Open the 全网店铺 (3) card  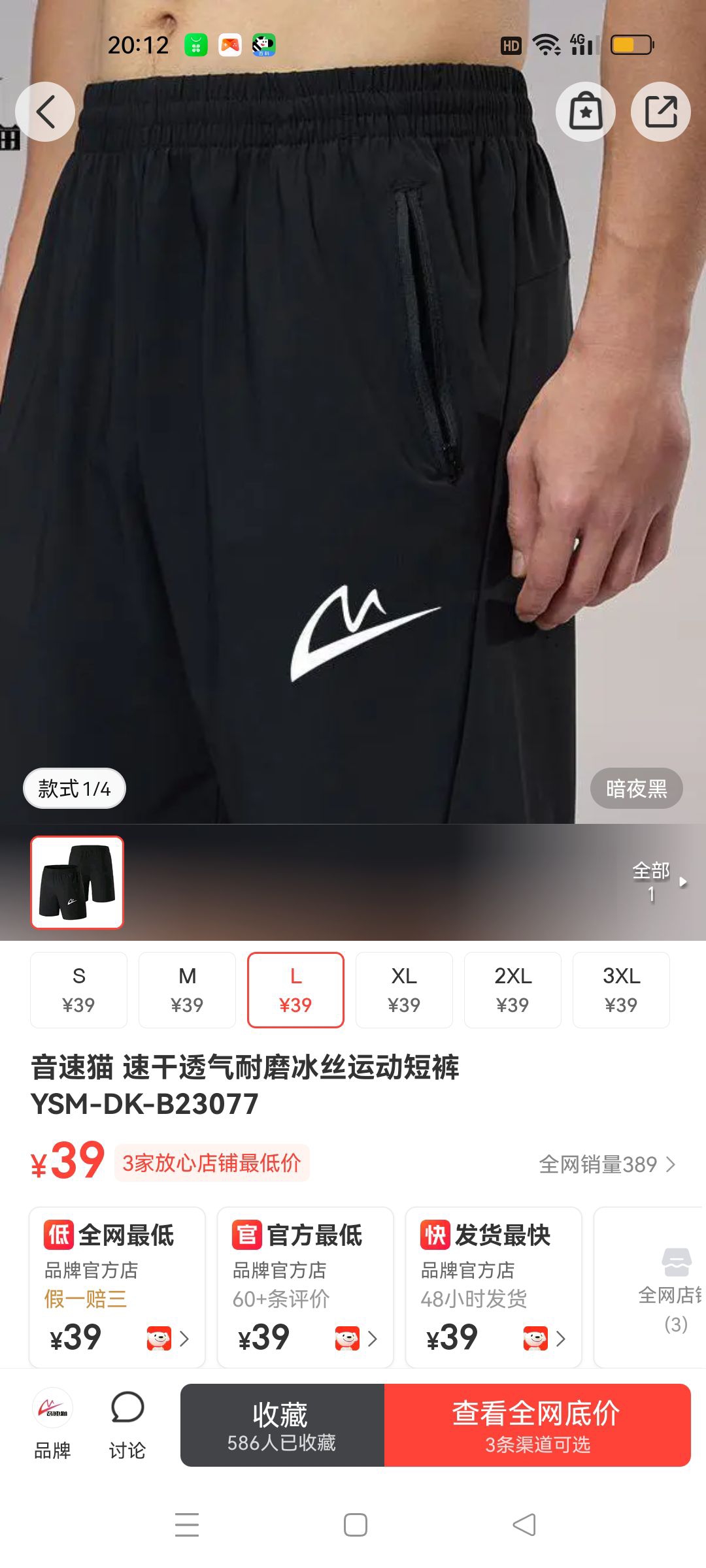(650, 1287)
